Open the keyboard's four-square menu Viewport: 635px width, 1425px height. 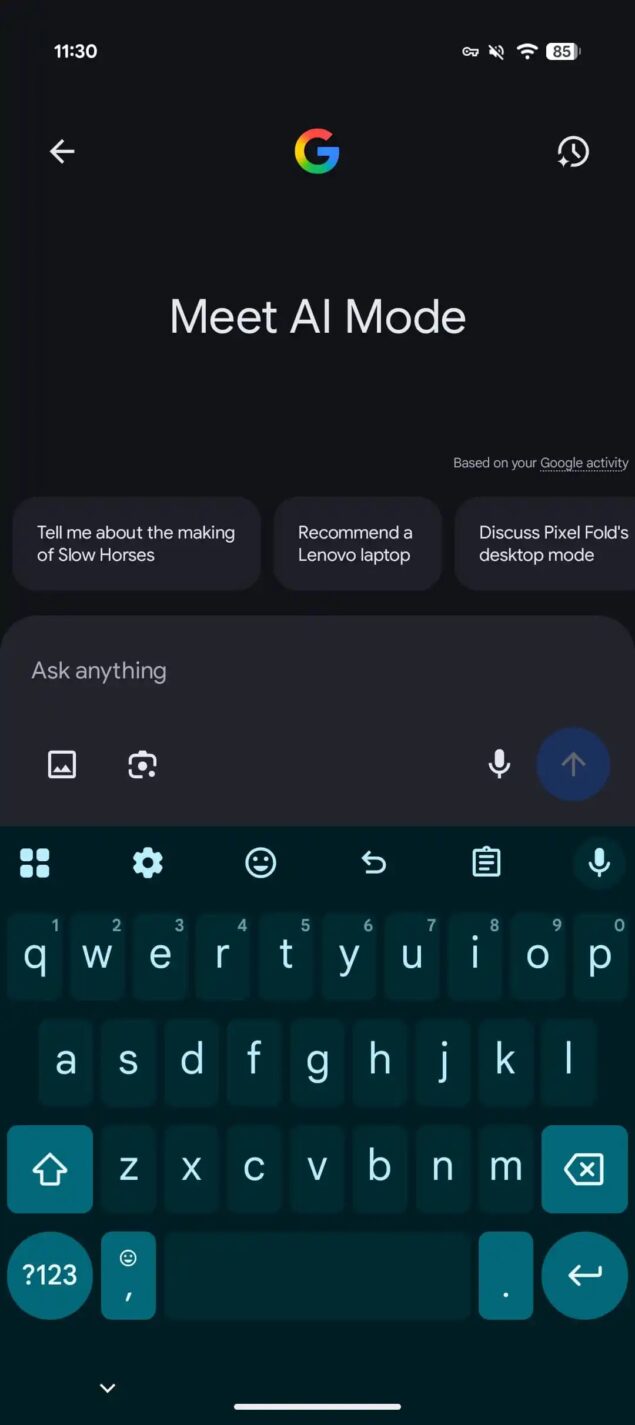tap(35, 862)
